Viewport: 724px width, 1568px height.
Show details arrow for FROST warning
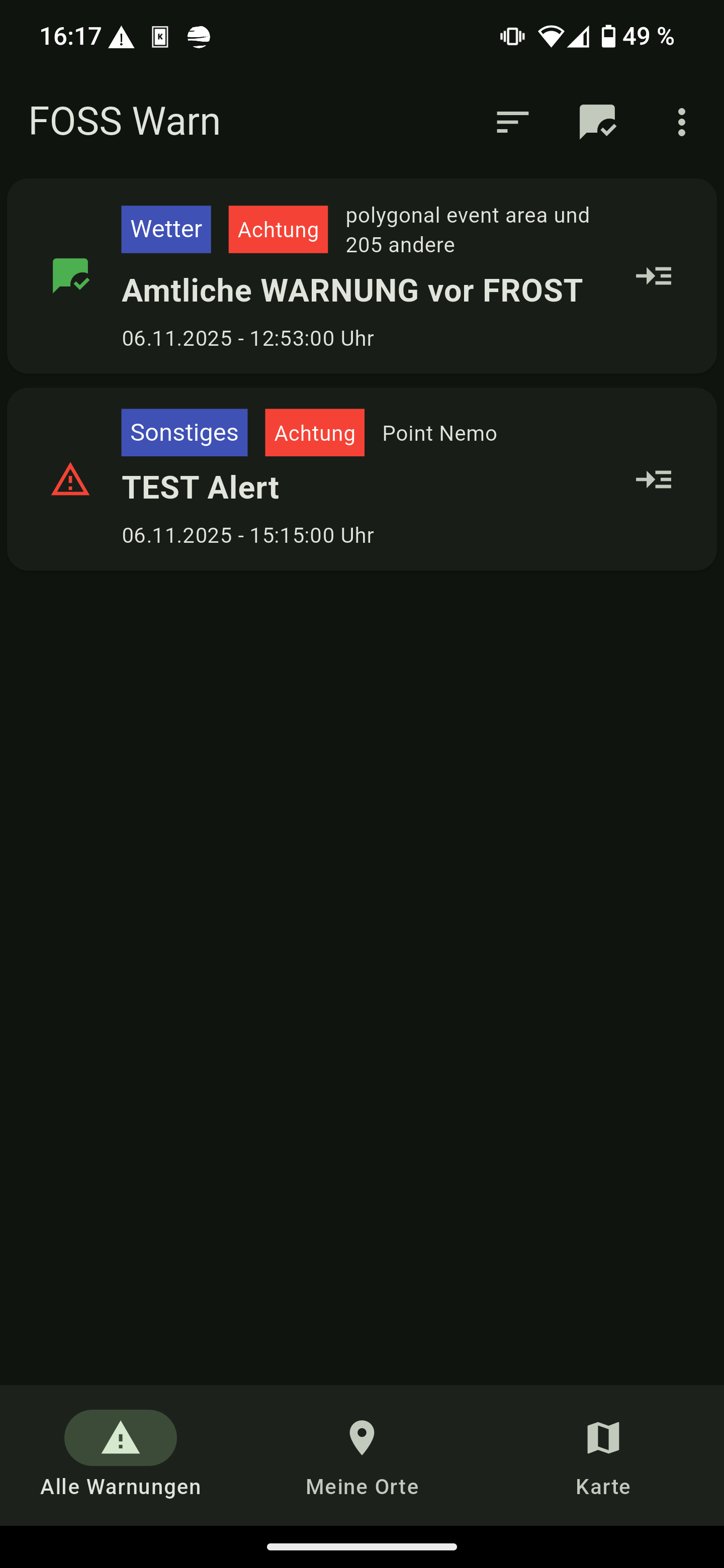tap(654, 276)
